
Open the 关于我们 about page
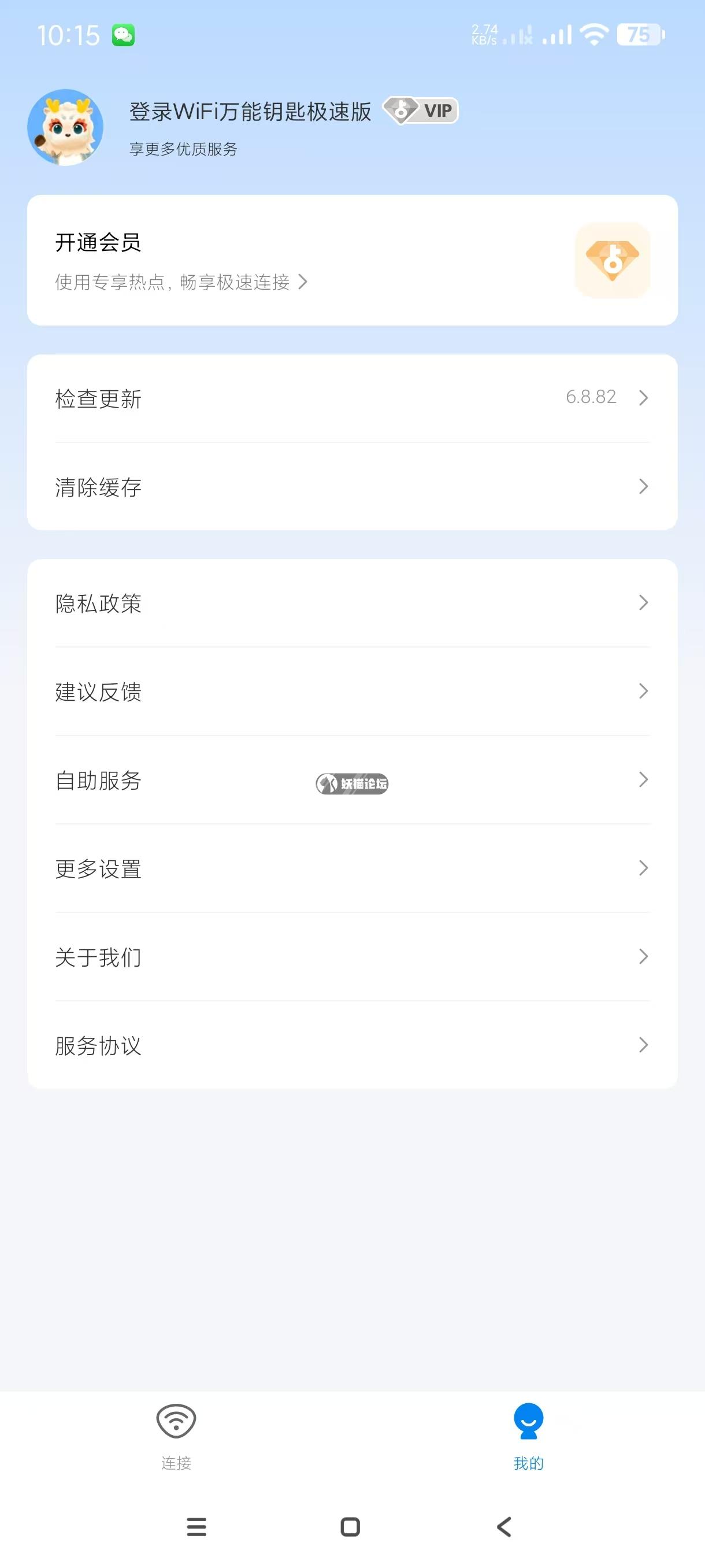[x=351, y=957]
